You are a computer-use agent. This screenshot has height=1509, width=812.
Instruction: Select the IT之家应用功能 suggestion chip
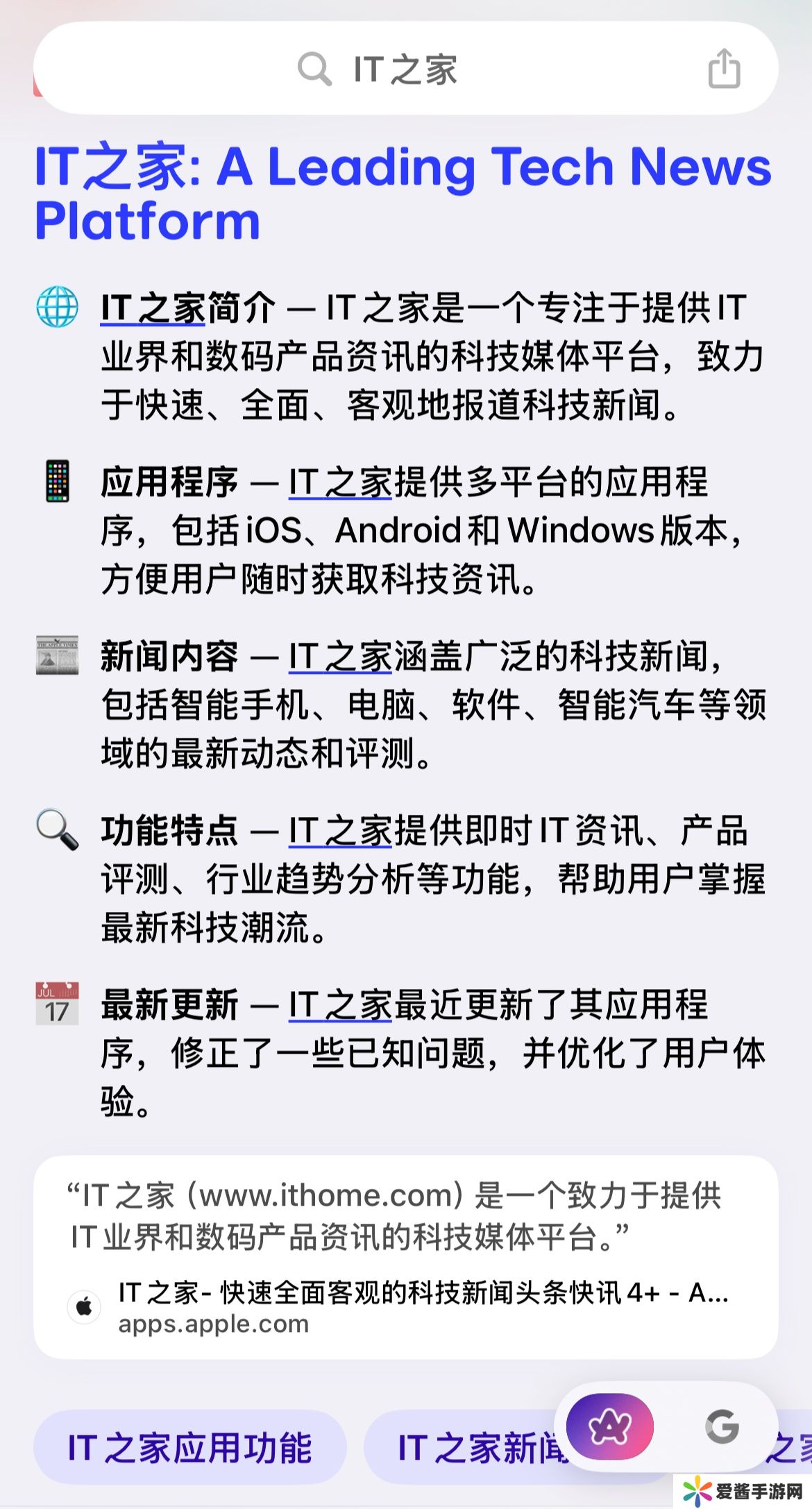point(189,1449)
